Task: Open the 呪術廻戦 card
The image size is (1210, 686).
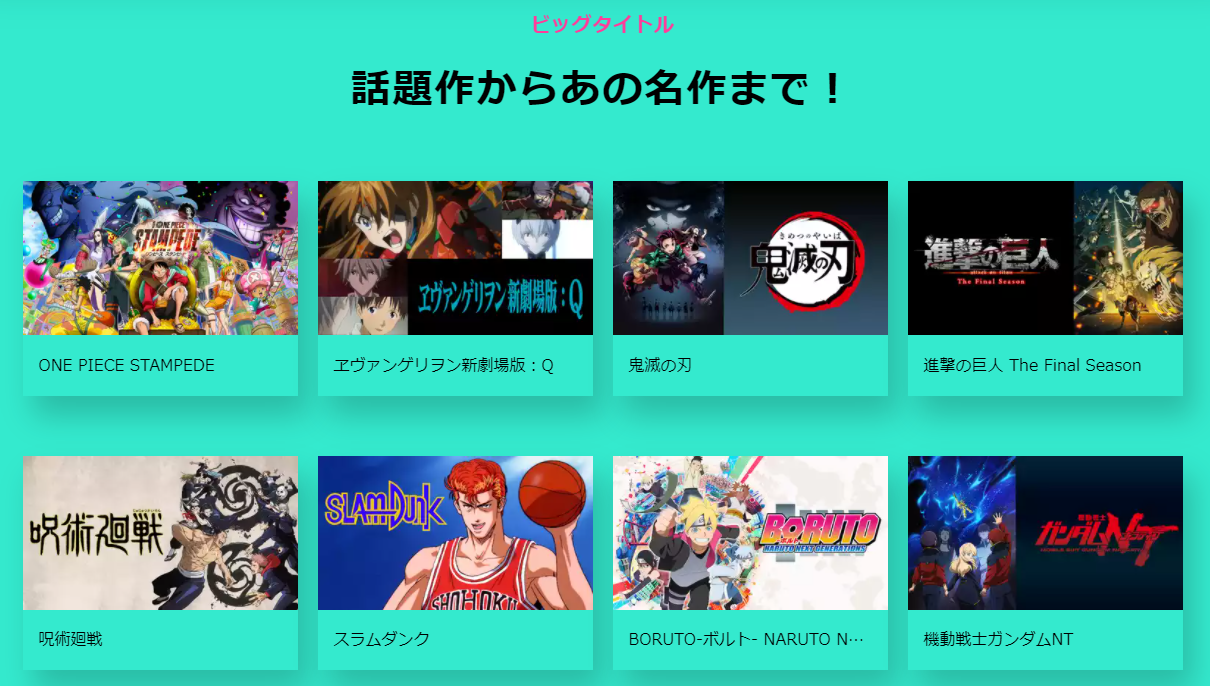Action: [160, 562]
